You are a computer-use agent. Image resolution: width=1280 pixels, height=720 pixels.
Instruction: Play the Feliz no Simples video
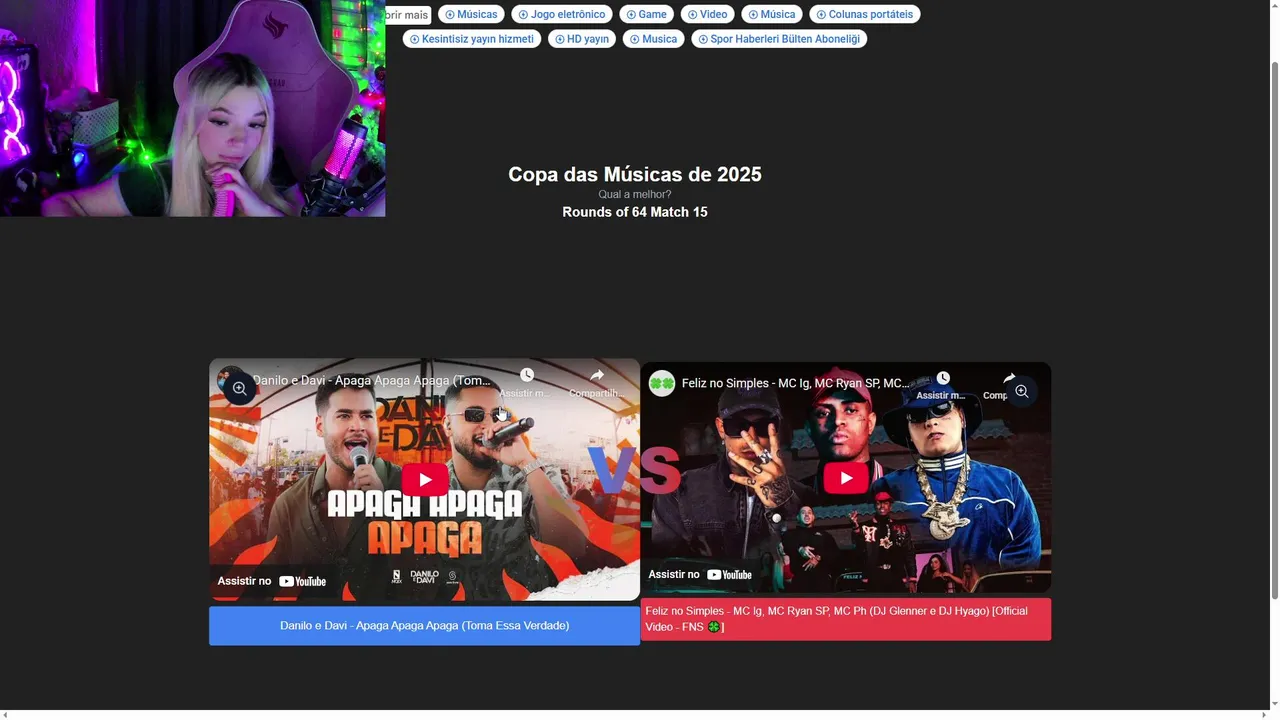click(x=846, y=478)
